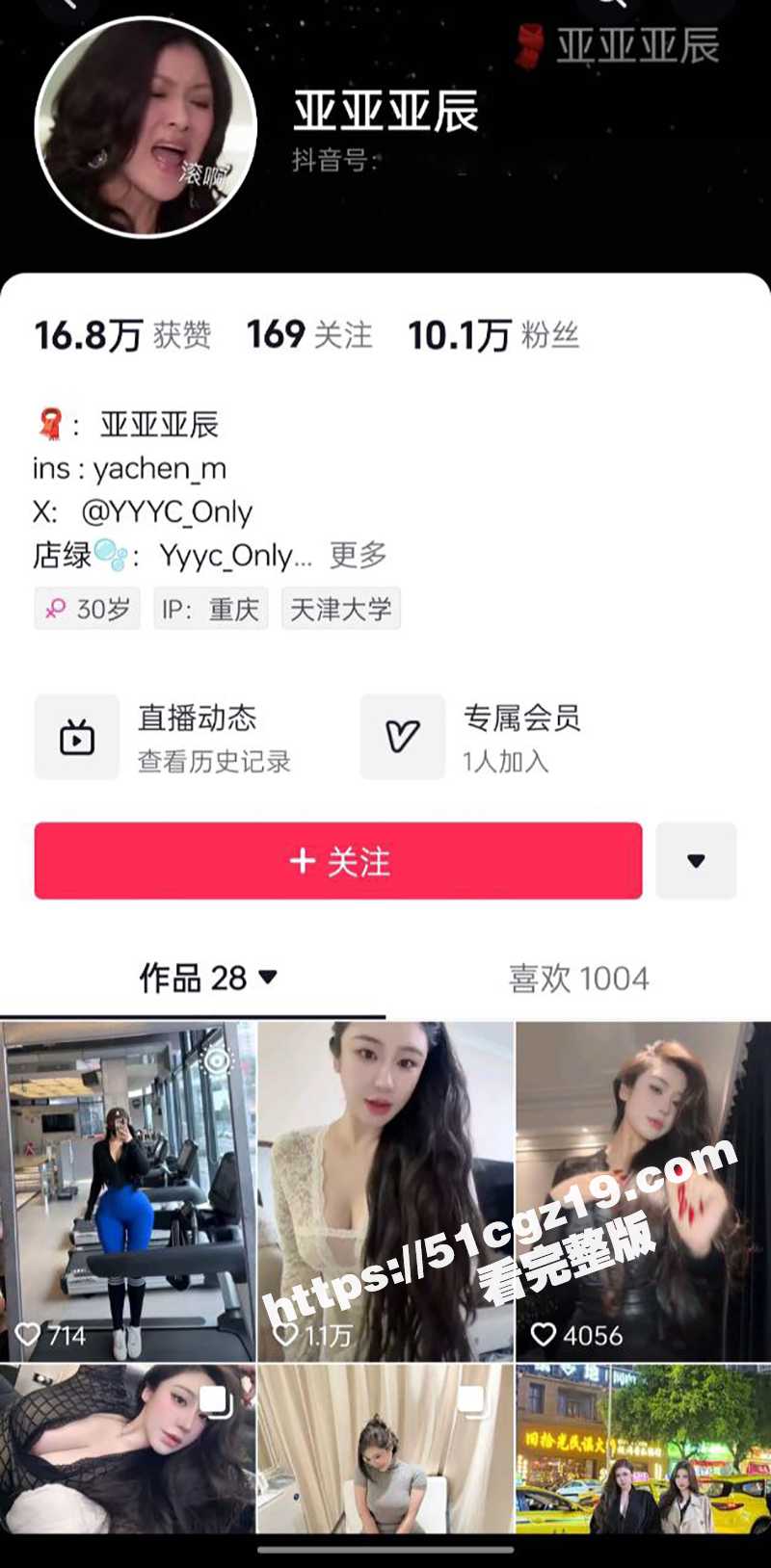
Task: Follow this account with the 关注 button
Action: (337, 861)
